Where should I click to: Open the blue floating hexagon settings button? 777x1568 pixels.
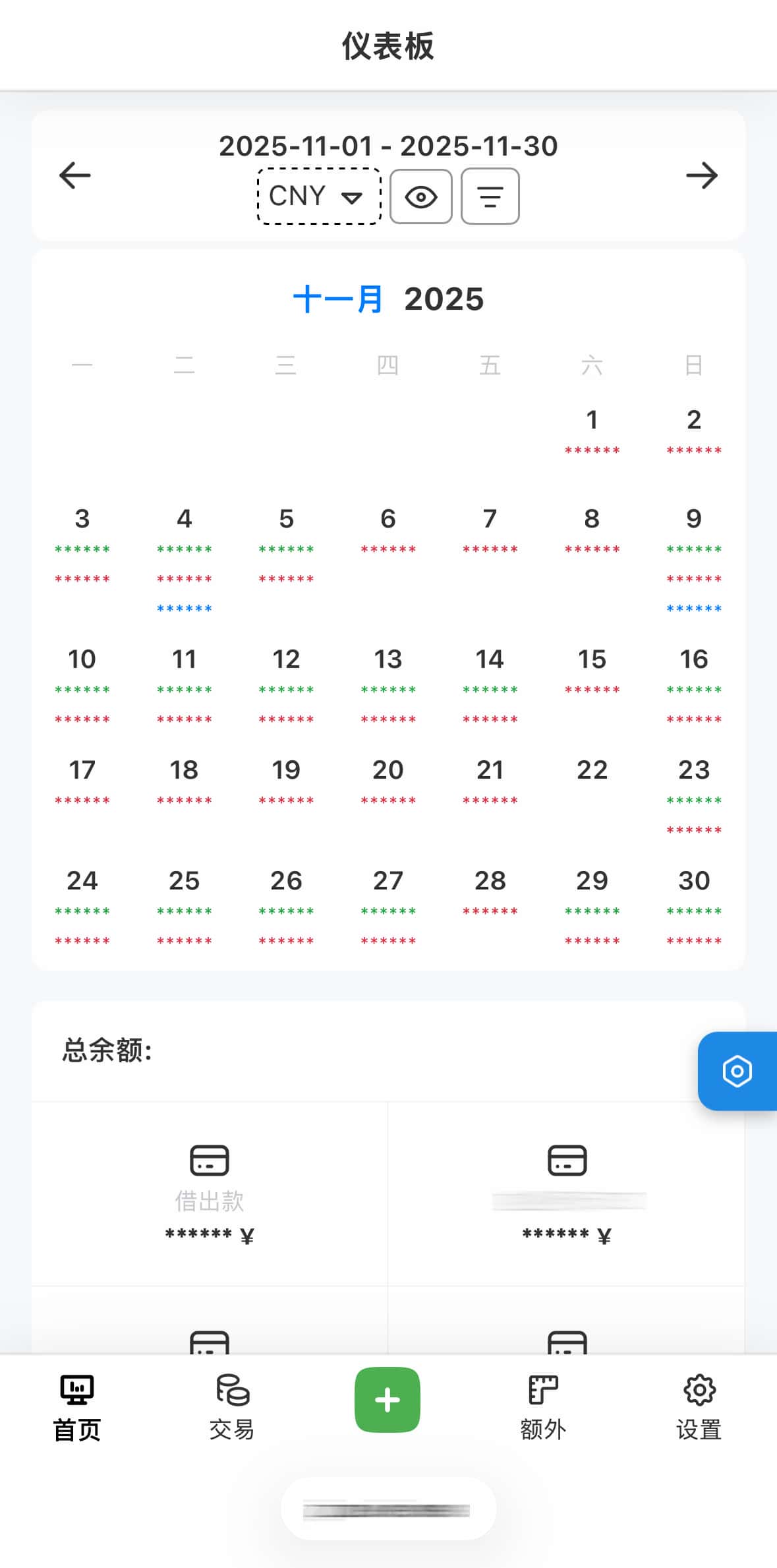tap(737, 1071)
